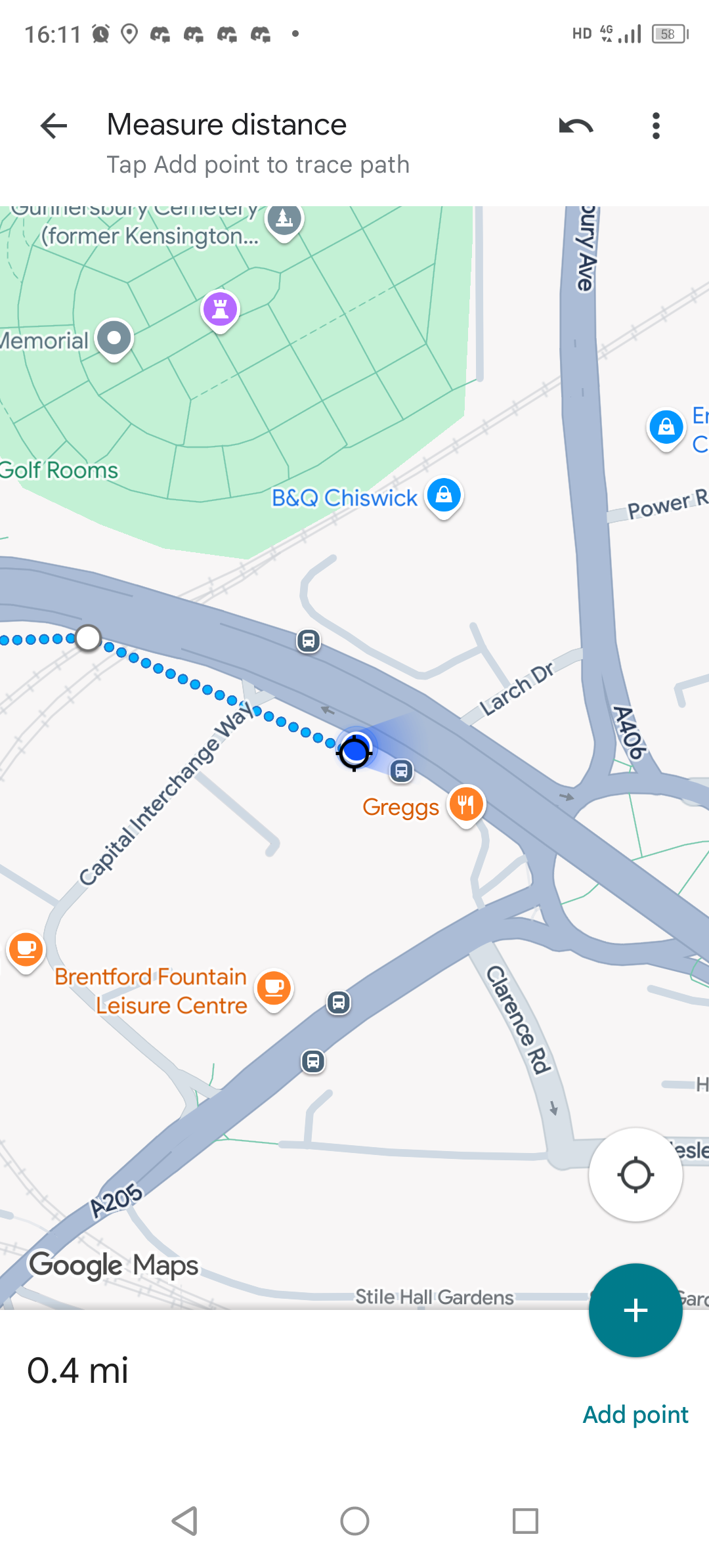
Task: Tap the teal Add point button
Action: (x=635, y=1311)
